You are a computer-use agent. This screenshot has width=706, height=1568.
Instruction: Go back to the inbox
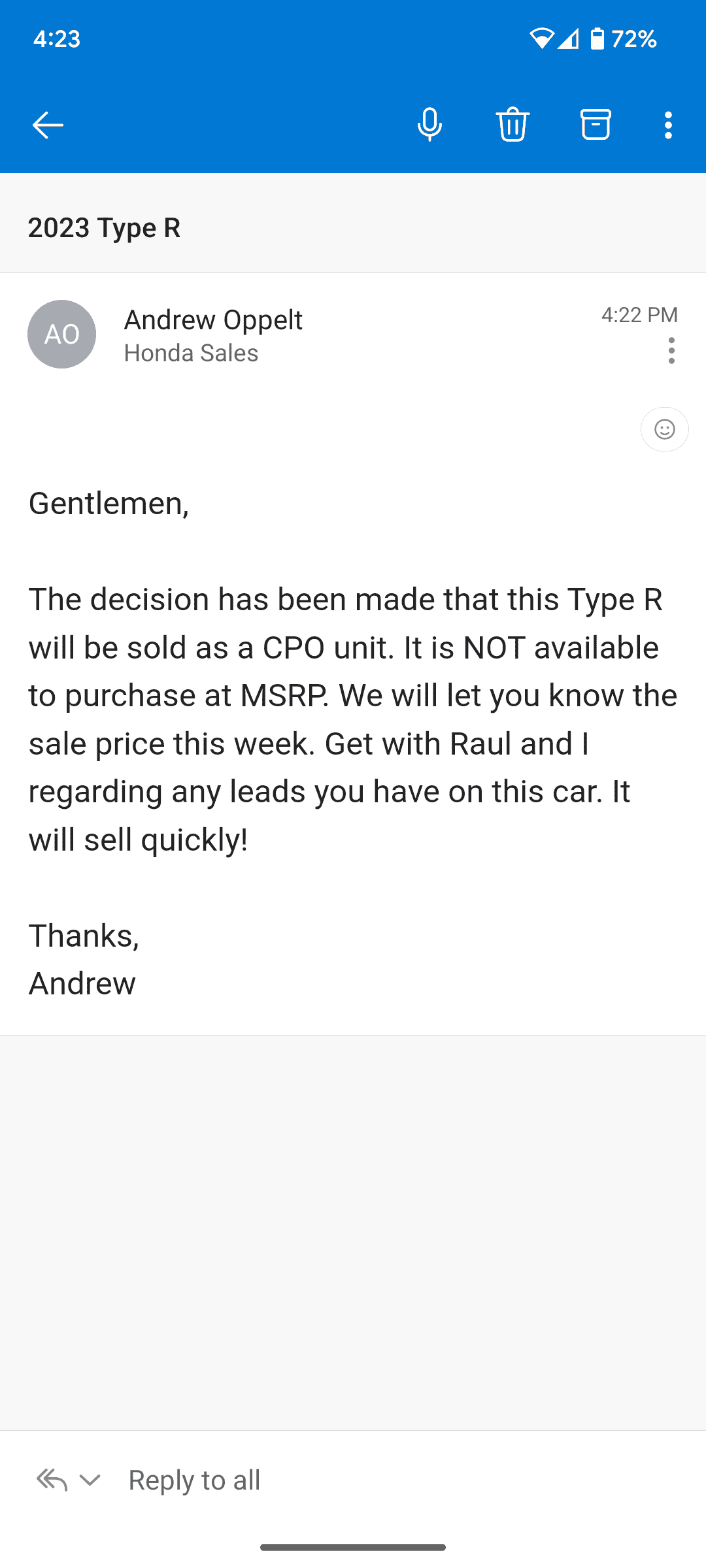48,125
